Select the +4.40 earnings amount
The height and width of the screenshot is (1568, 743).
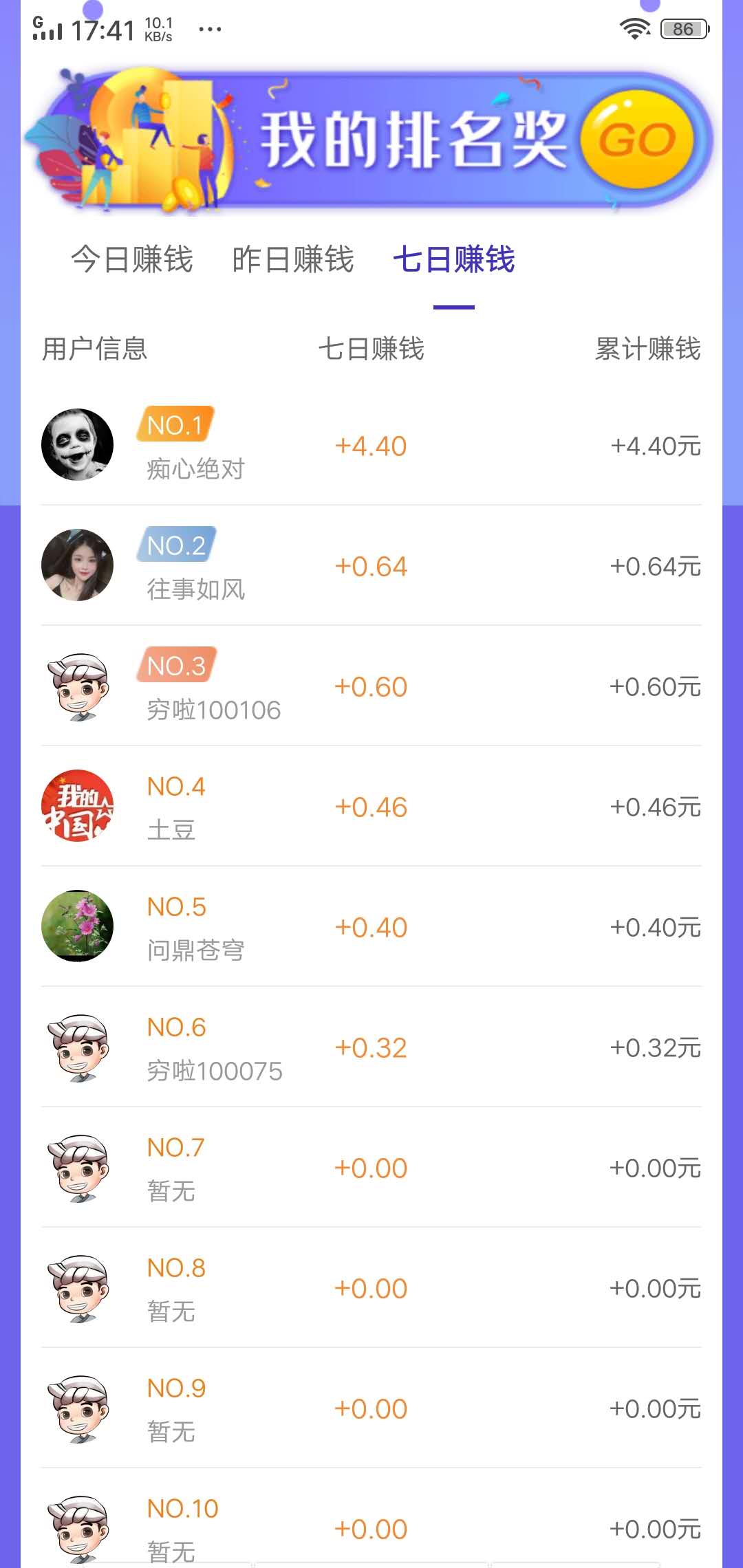(371, 446)
